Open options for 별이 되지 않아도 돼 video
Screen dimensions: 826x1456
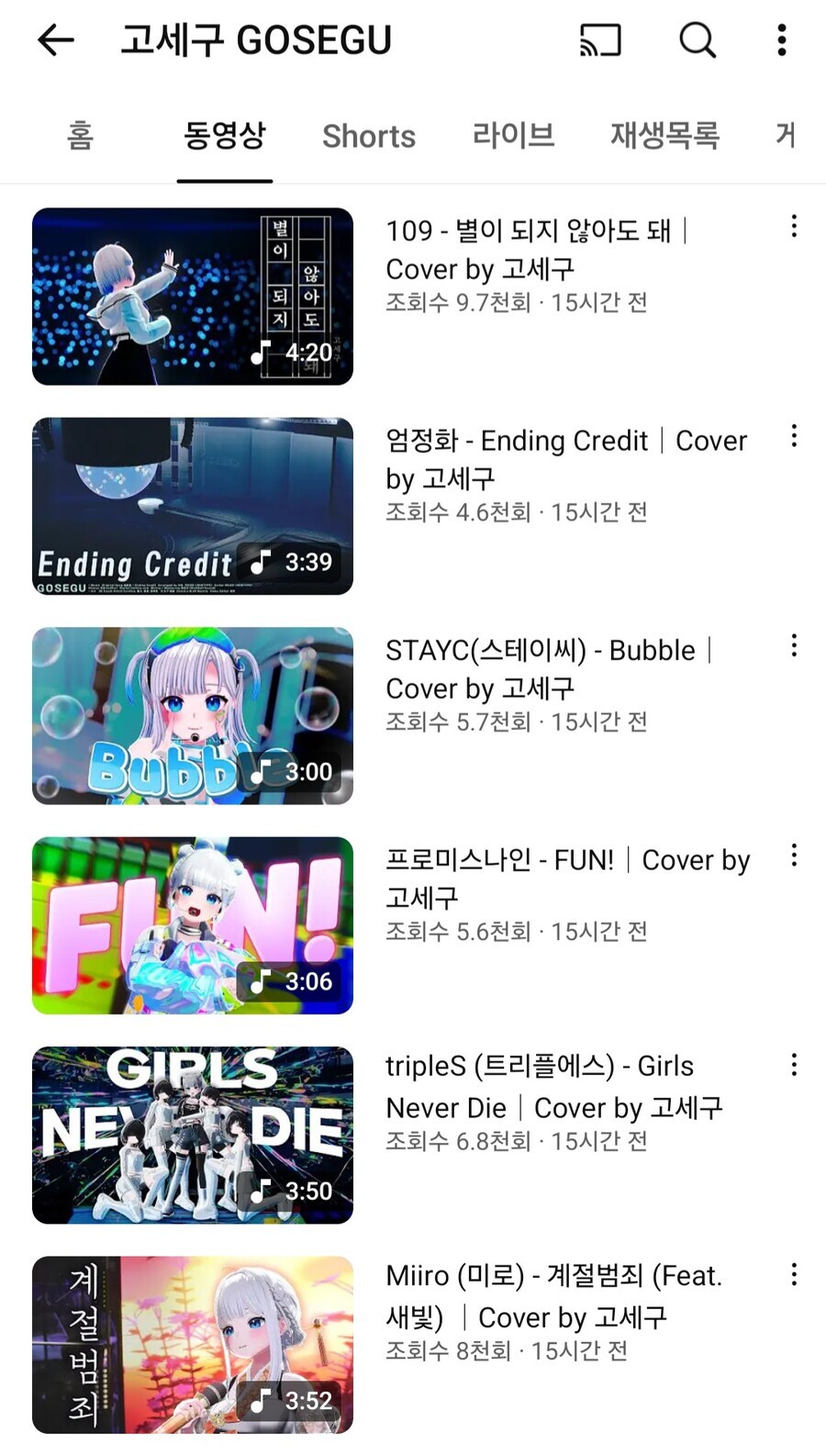(x=794, y=227)
